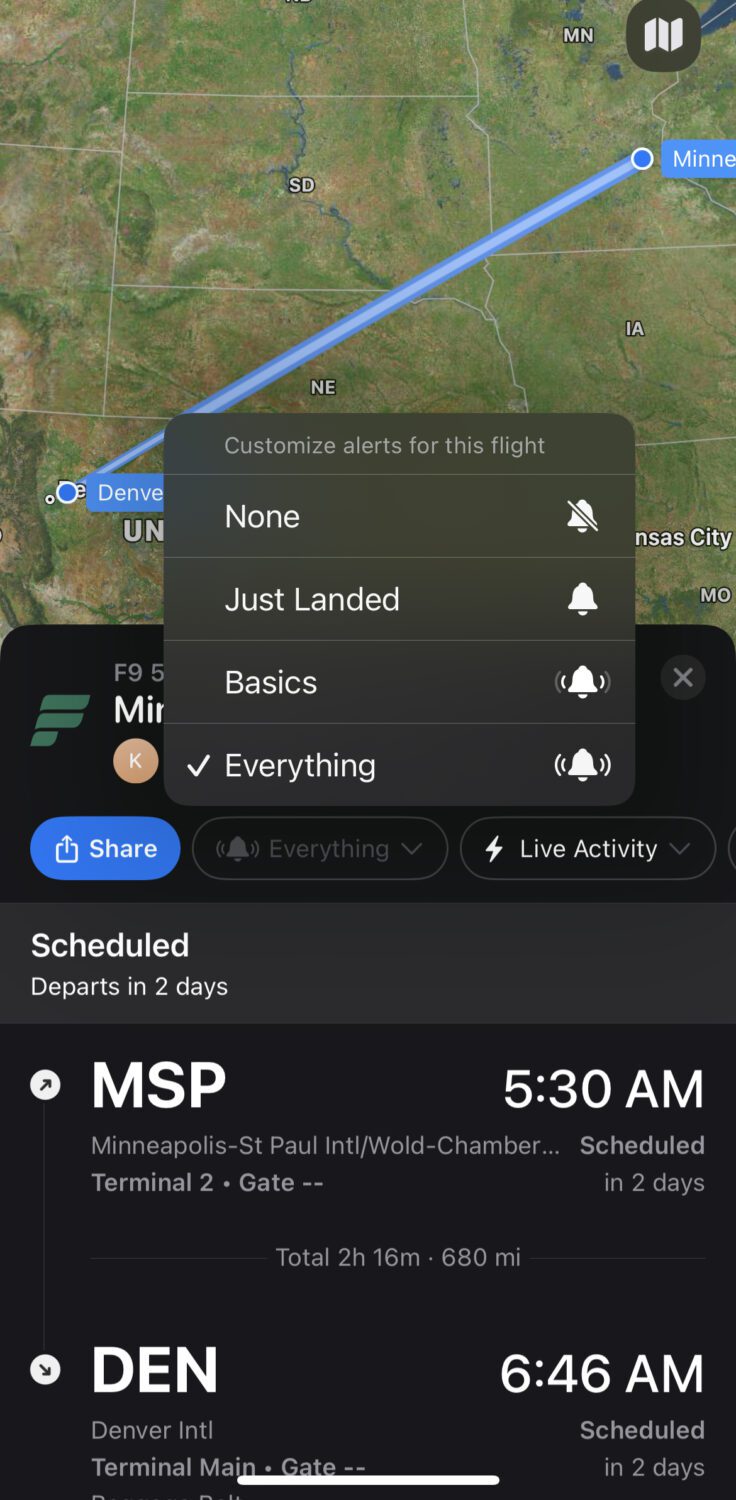Tap the arrival arrow icon beside DEN
Image resolution: width=736 pixels, height=1500 pixels.
point(44,1369)
